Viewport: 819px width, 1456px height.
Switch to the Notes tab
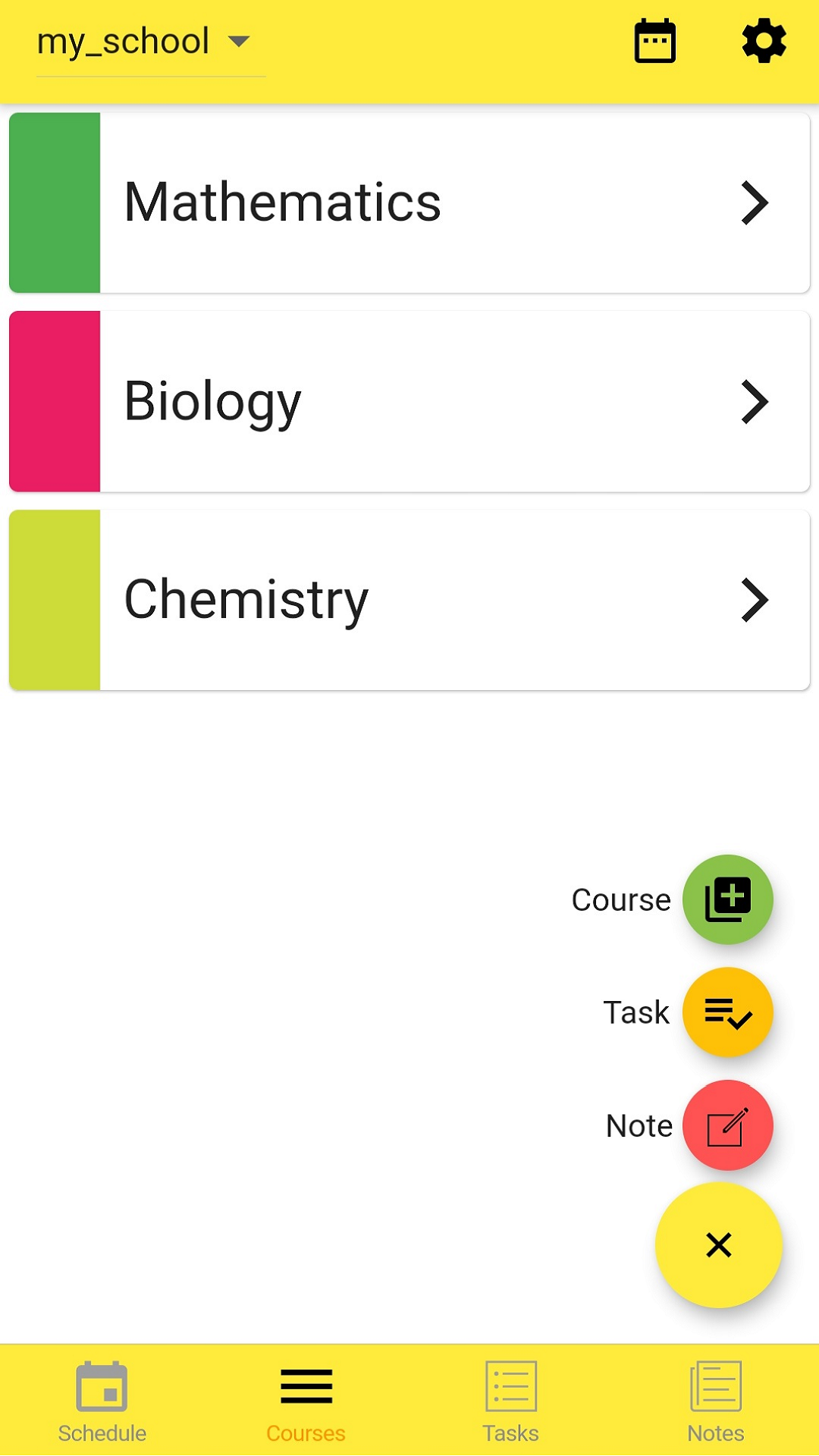716,1401
